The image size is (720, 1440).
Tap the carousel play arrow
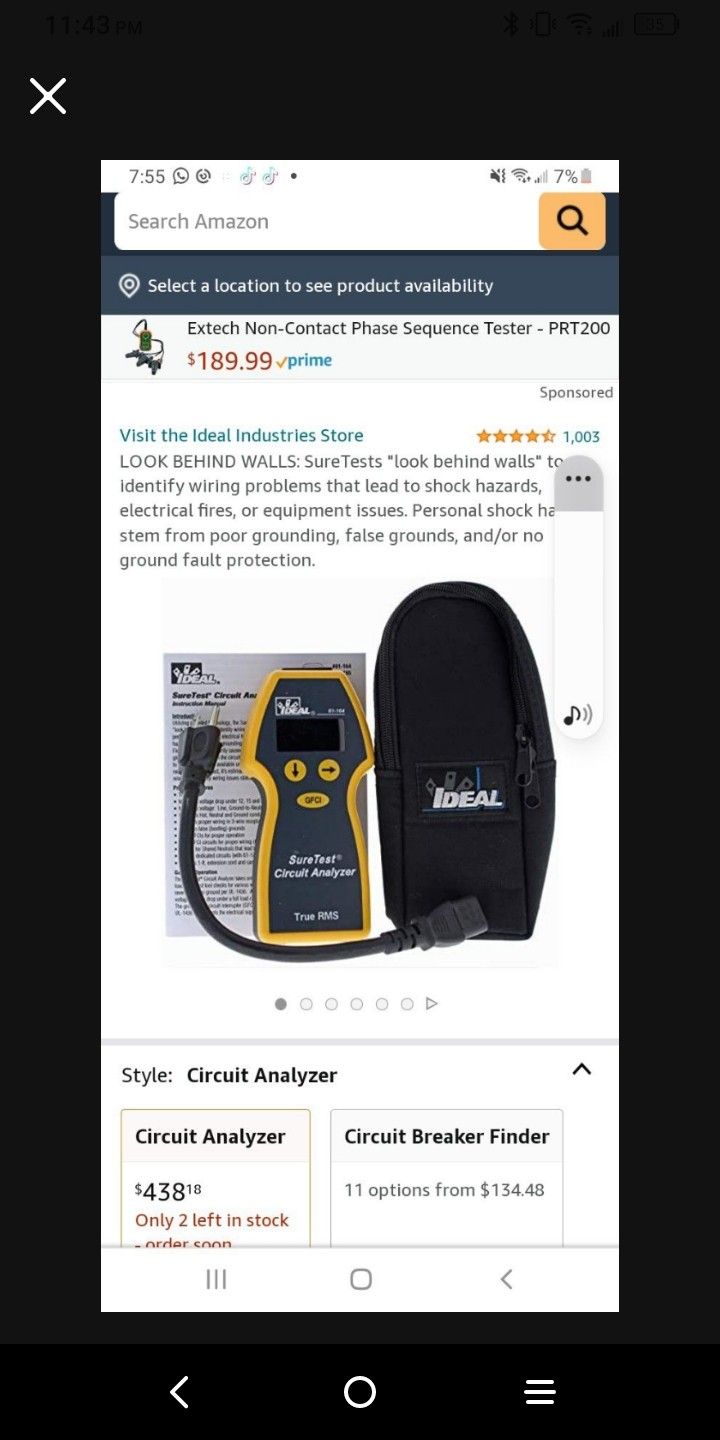click(x=432, y=1003)
